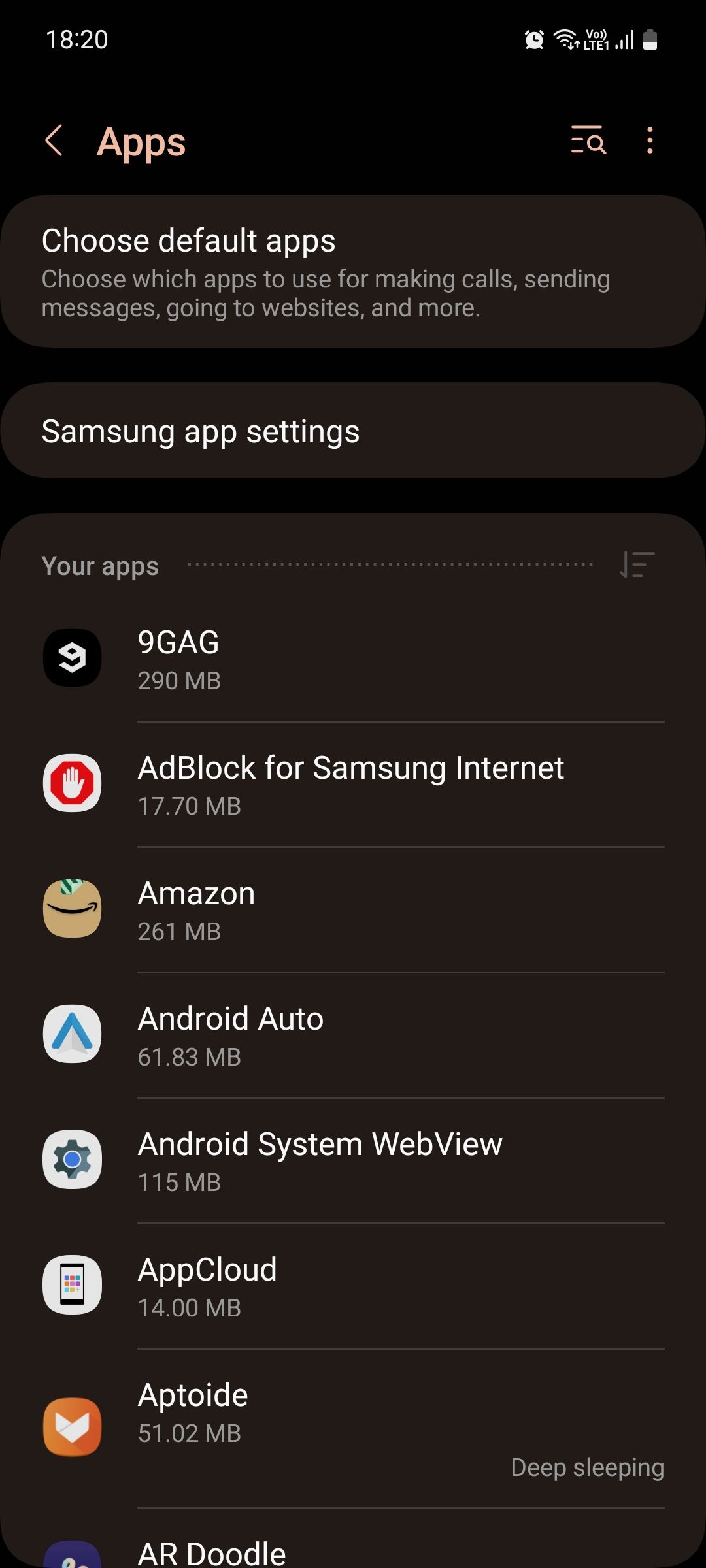Screen dimensions: 706x1568
Task: View Android Auto app info
Action: pyautogui.click(x=353, y=1036)
